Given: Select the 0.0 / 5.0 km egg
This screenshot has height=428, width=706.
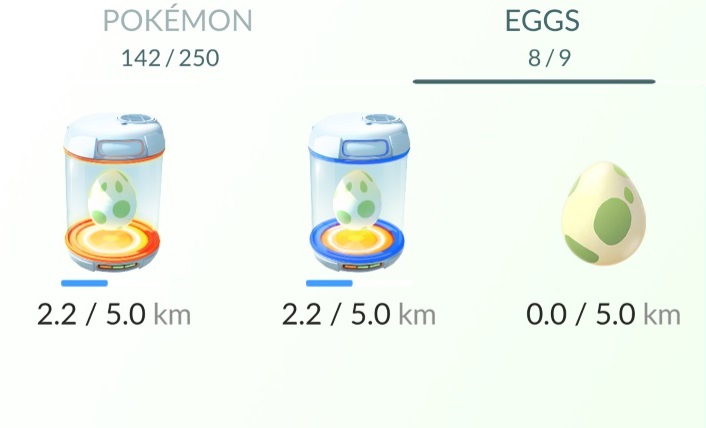Looking at the screenshot, I should (604, 222).
